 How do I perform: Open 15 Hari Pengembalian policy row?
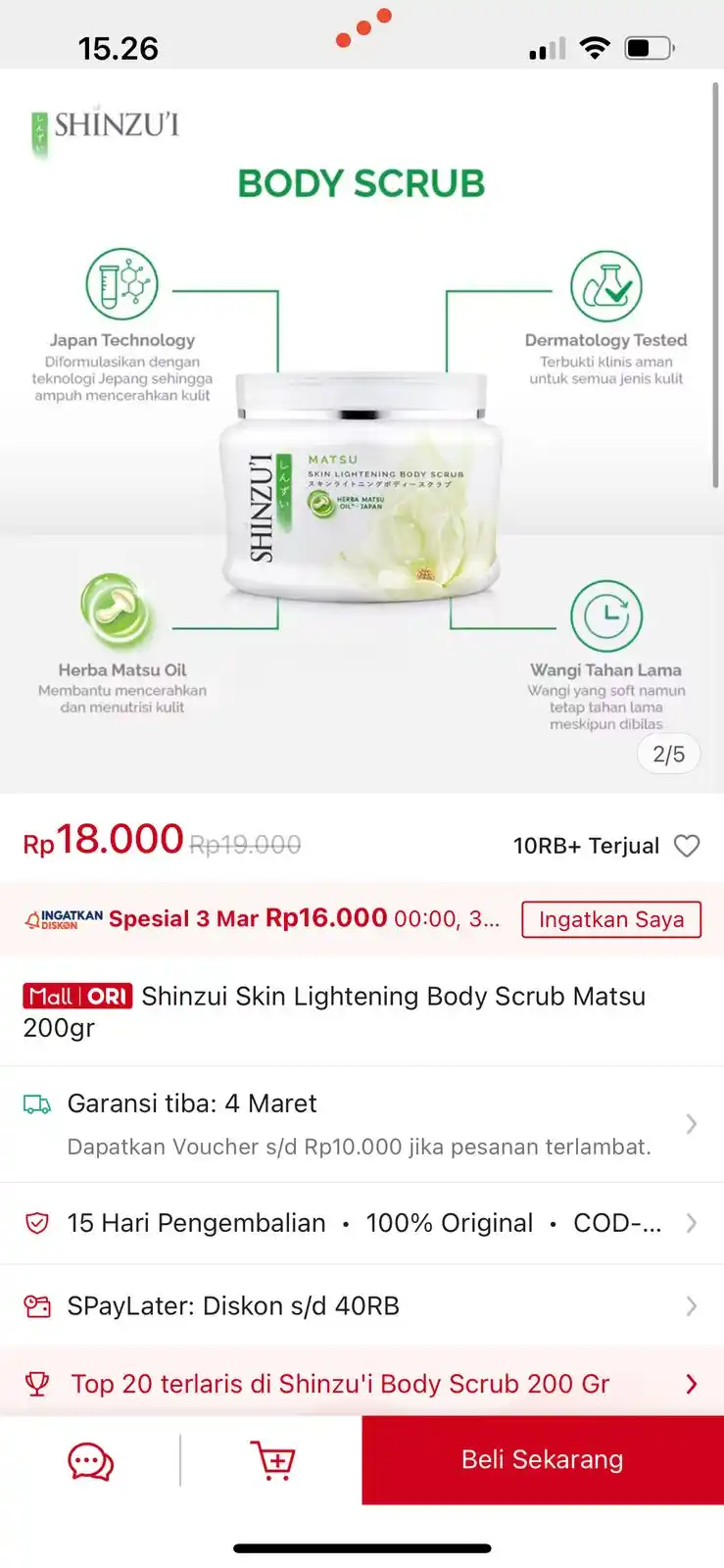362,1223
